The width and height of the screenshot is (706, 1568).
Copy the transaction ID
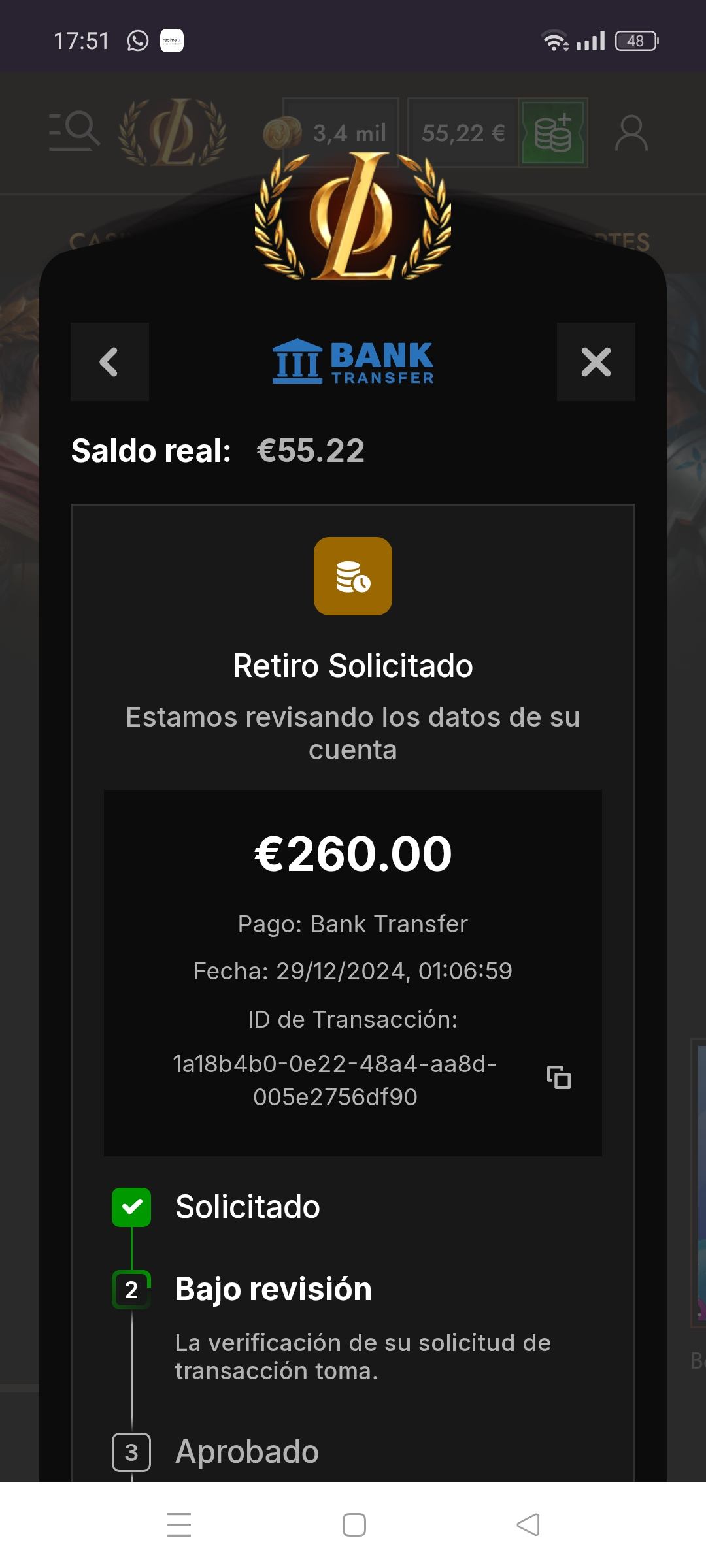tap(559, 1077)
